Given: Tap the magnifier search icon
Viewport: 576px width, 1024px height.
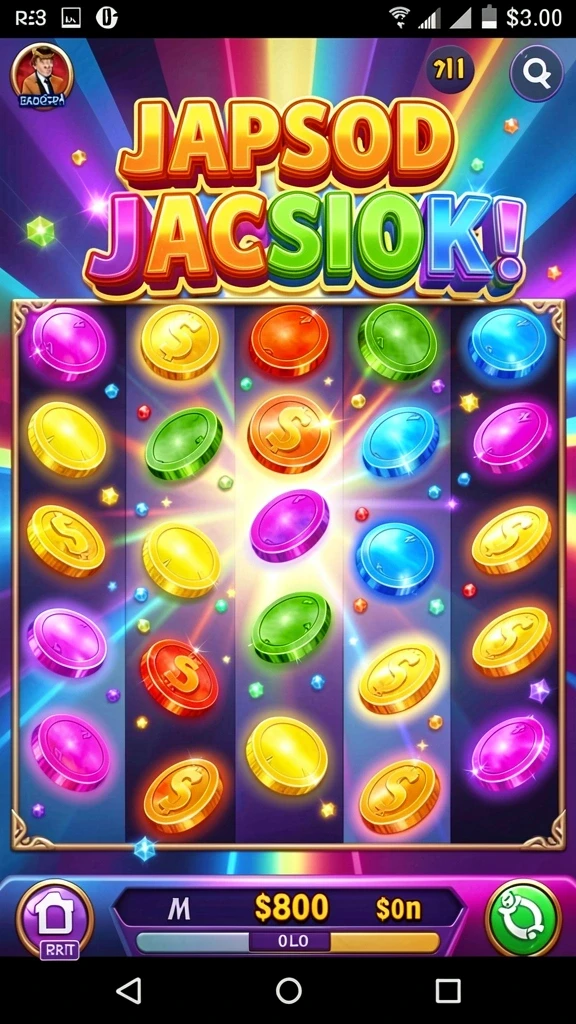Looking at the screenshot, I should pyautogui.click(x=537, y=74).
